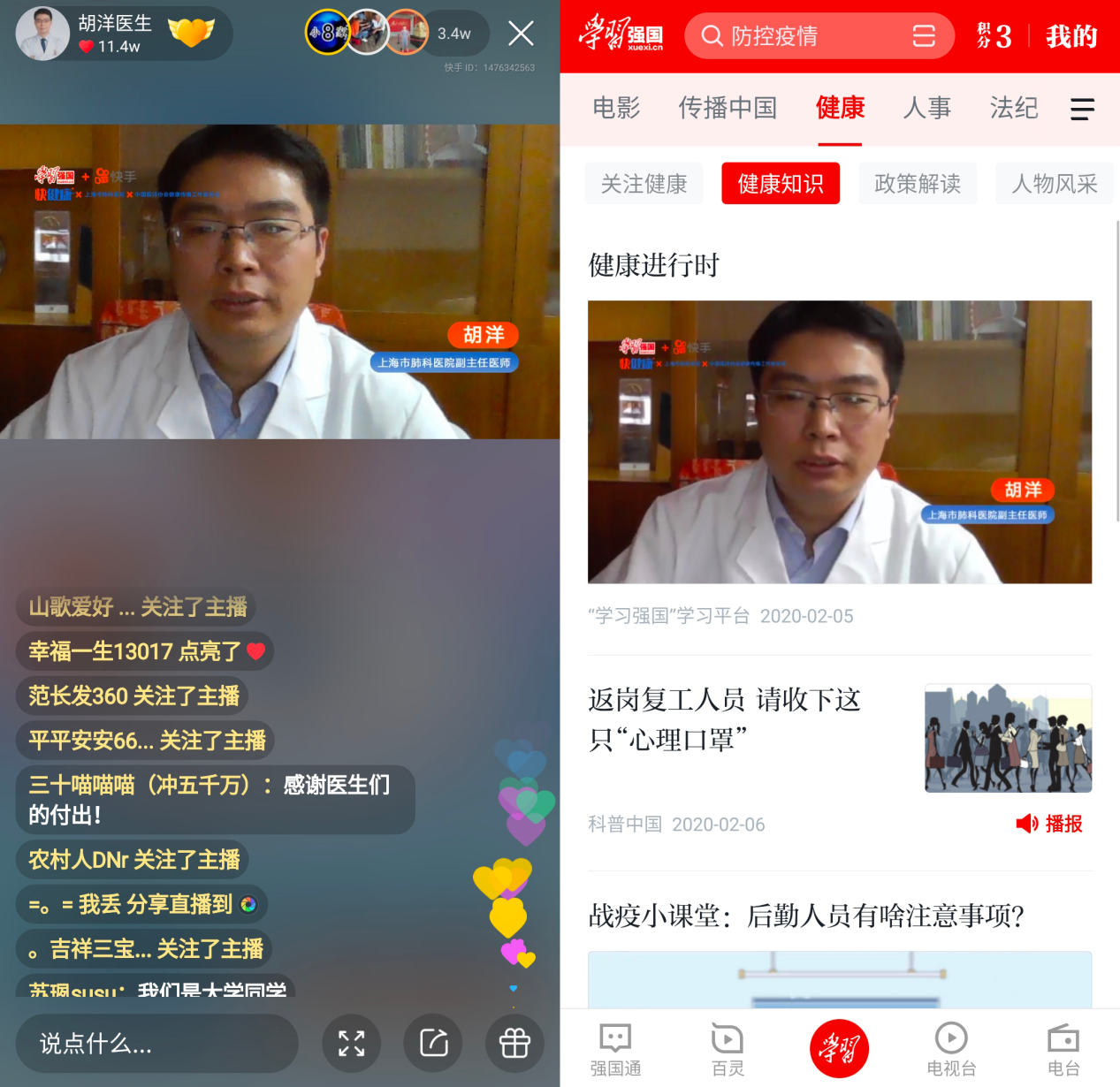Open 我的 profile page
The image size is (1120, 1087).
coord(1071,36)
